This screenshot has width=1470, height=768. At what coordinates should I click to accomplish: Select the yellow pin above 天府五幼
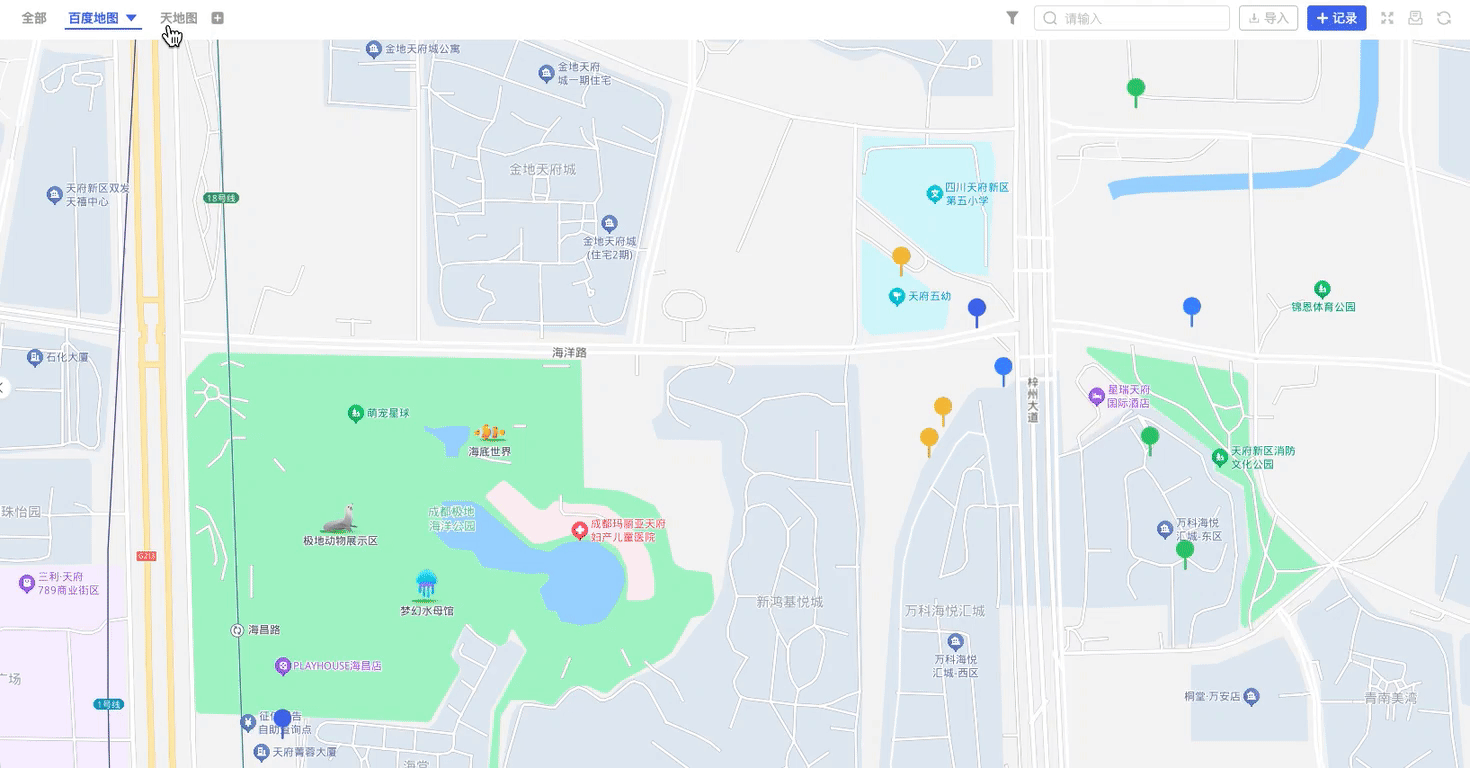tap(901, 257)
